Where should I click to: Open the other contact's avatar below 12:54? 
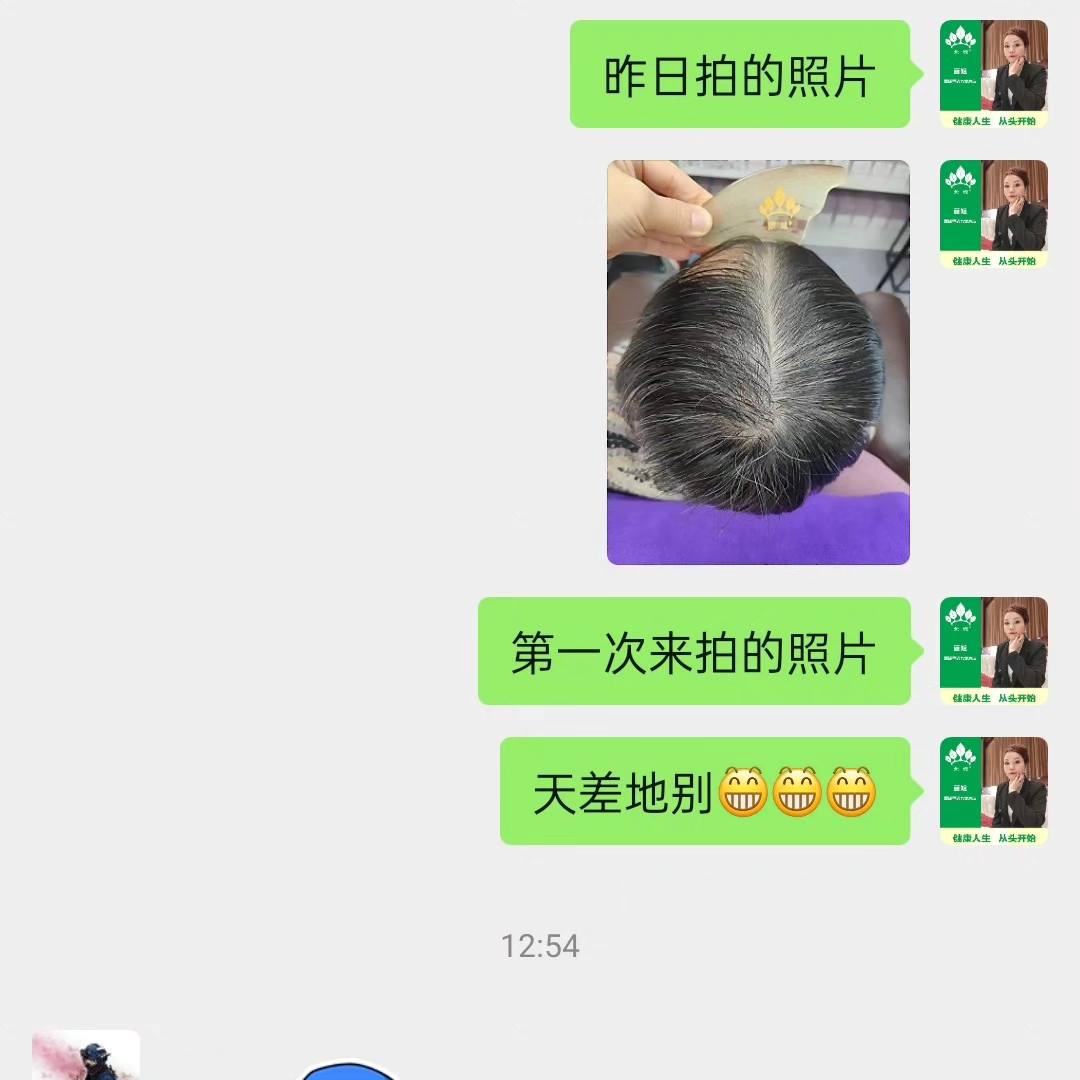click(86, 1055)
